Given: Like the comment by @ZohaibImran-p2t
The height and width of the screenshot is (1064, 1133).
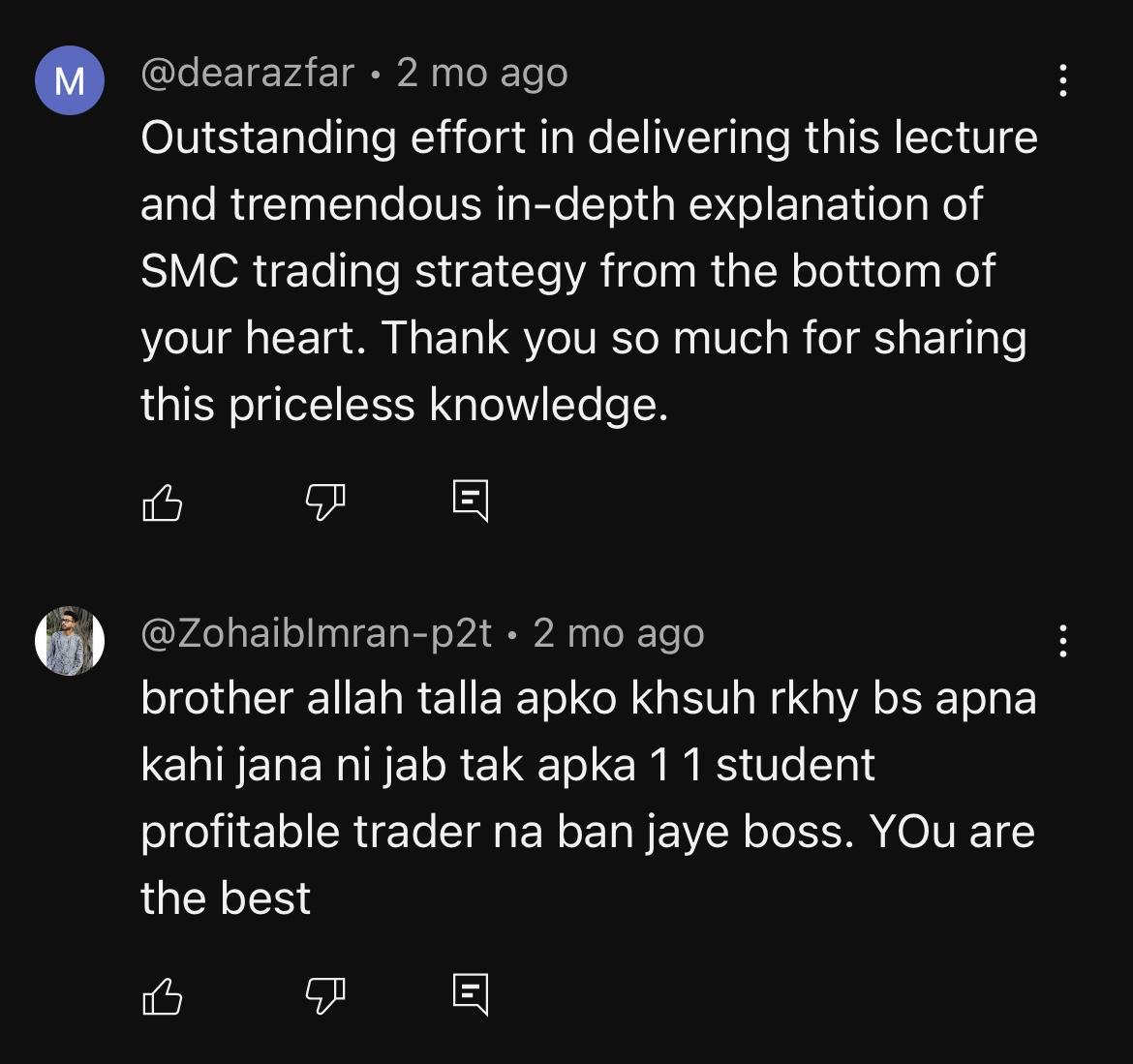Looking at the screenshot, I should [162, 994].
